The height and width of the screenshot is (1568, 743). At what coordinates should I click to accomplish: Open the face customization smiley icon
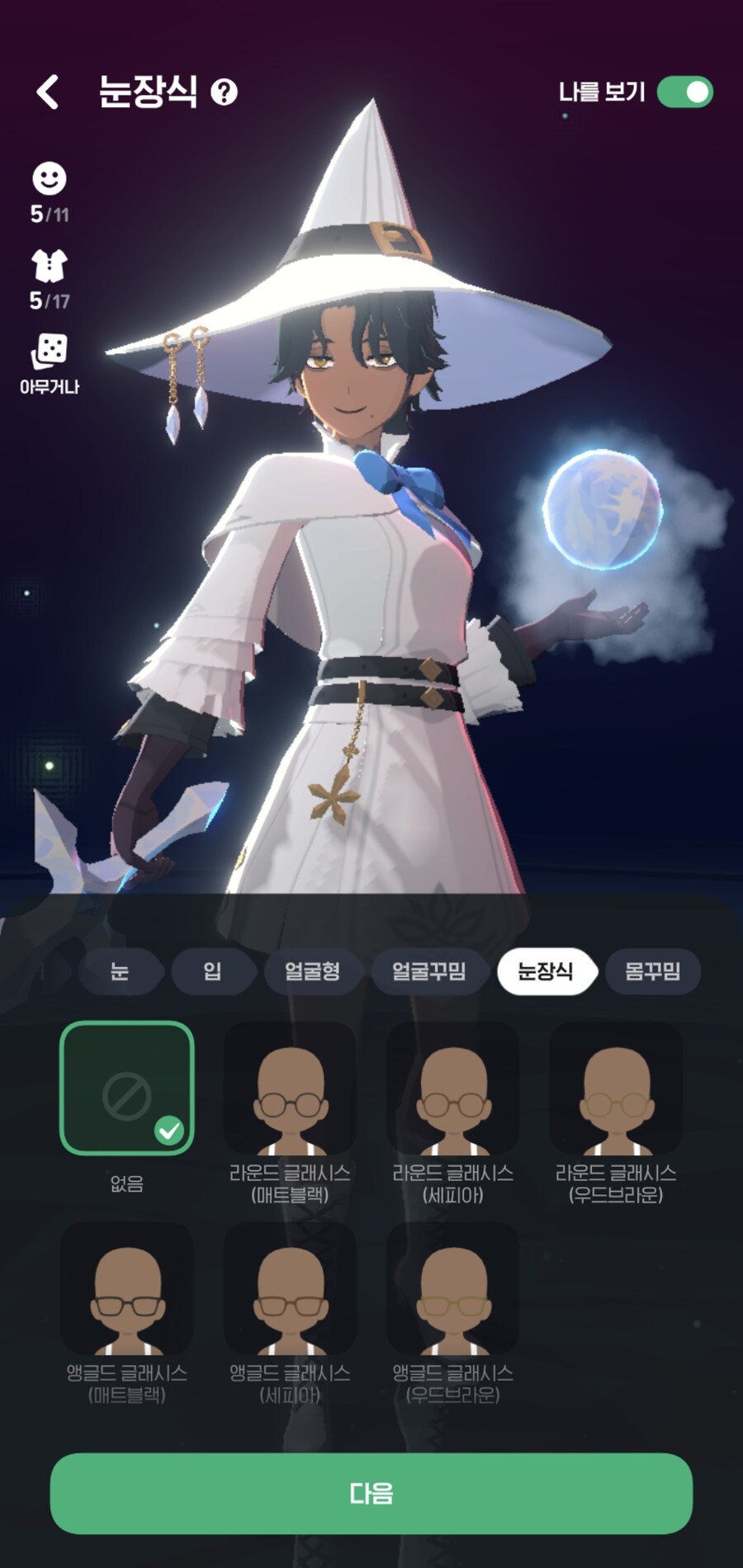click(x=50, y=179)
